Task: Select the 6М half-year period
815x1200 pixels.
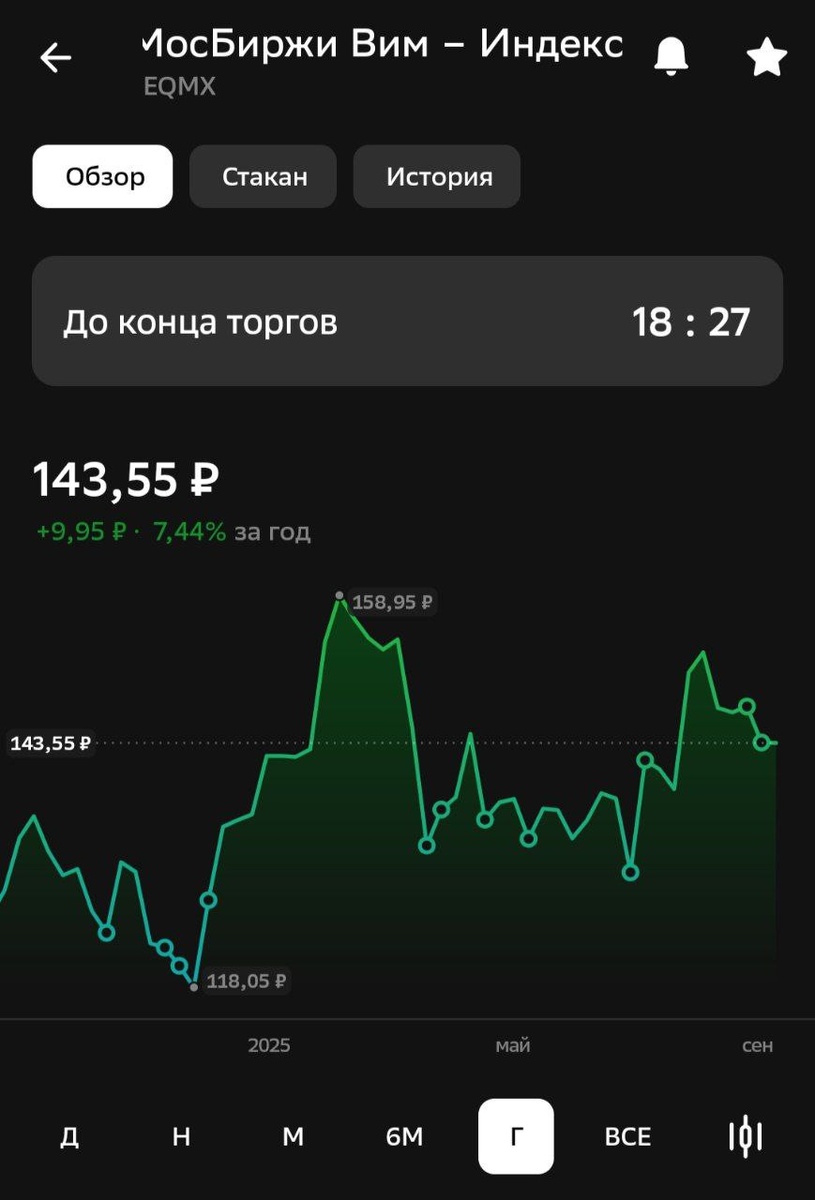Action: pyautogui.click(x=403, y=1136)
